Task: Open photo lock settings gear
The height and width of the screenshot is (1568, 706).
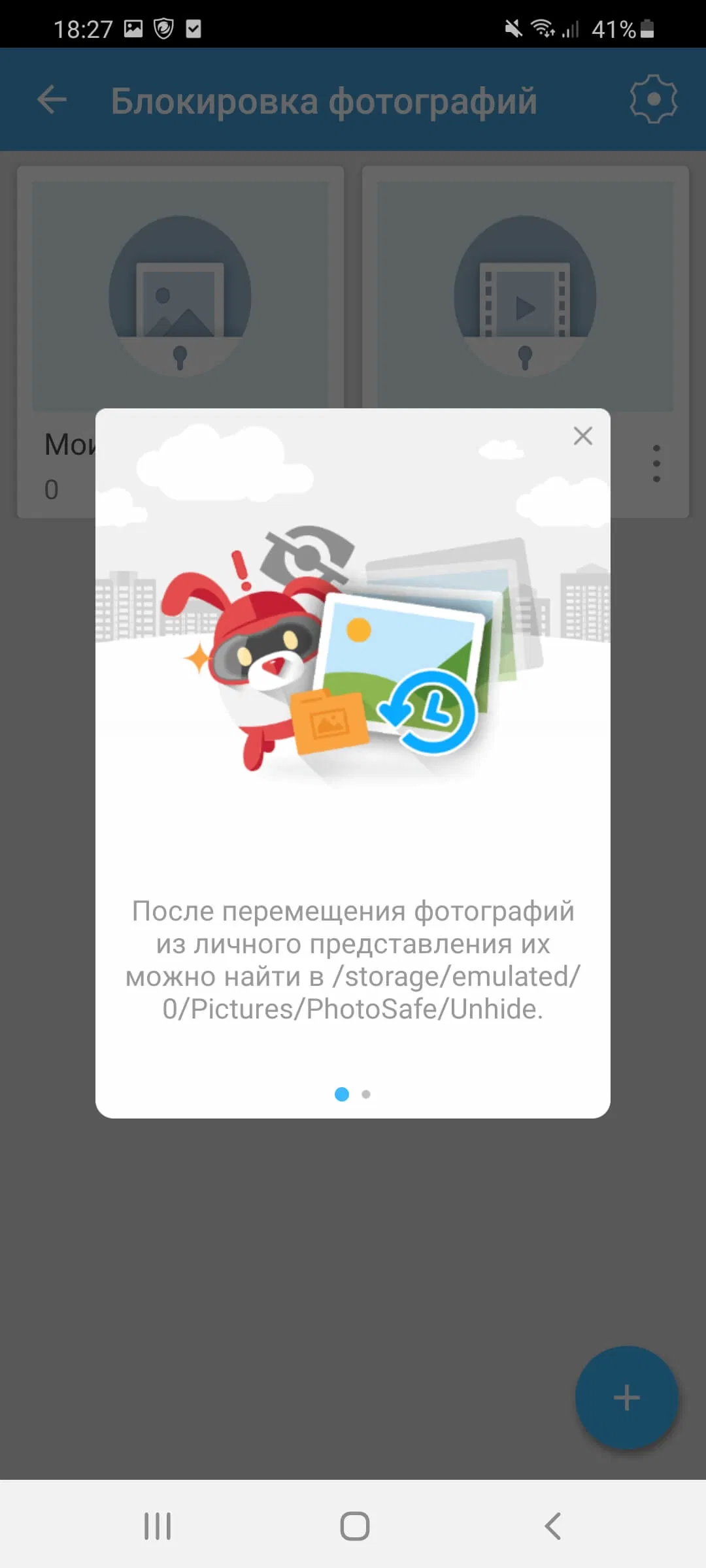Action: pyautogui.click(x=653, y=99)
